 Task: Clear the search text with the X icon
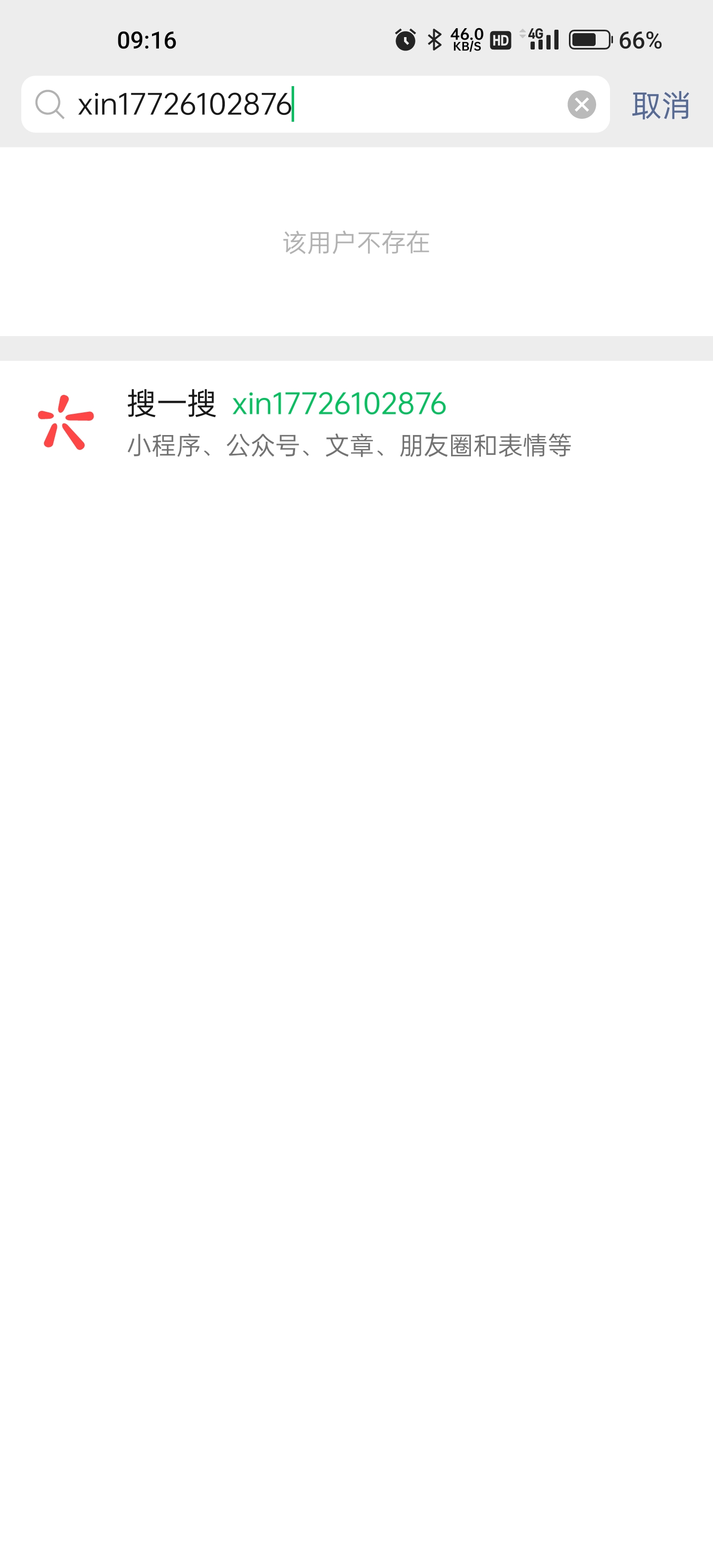[x=581, y=105]
